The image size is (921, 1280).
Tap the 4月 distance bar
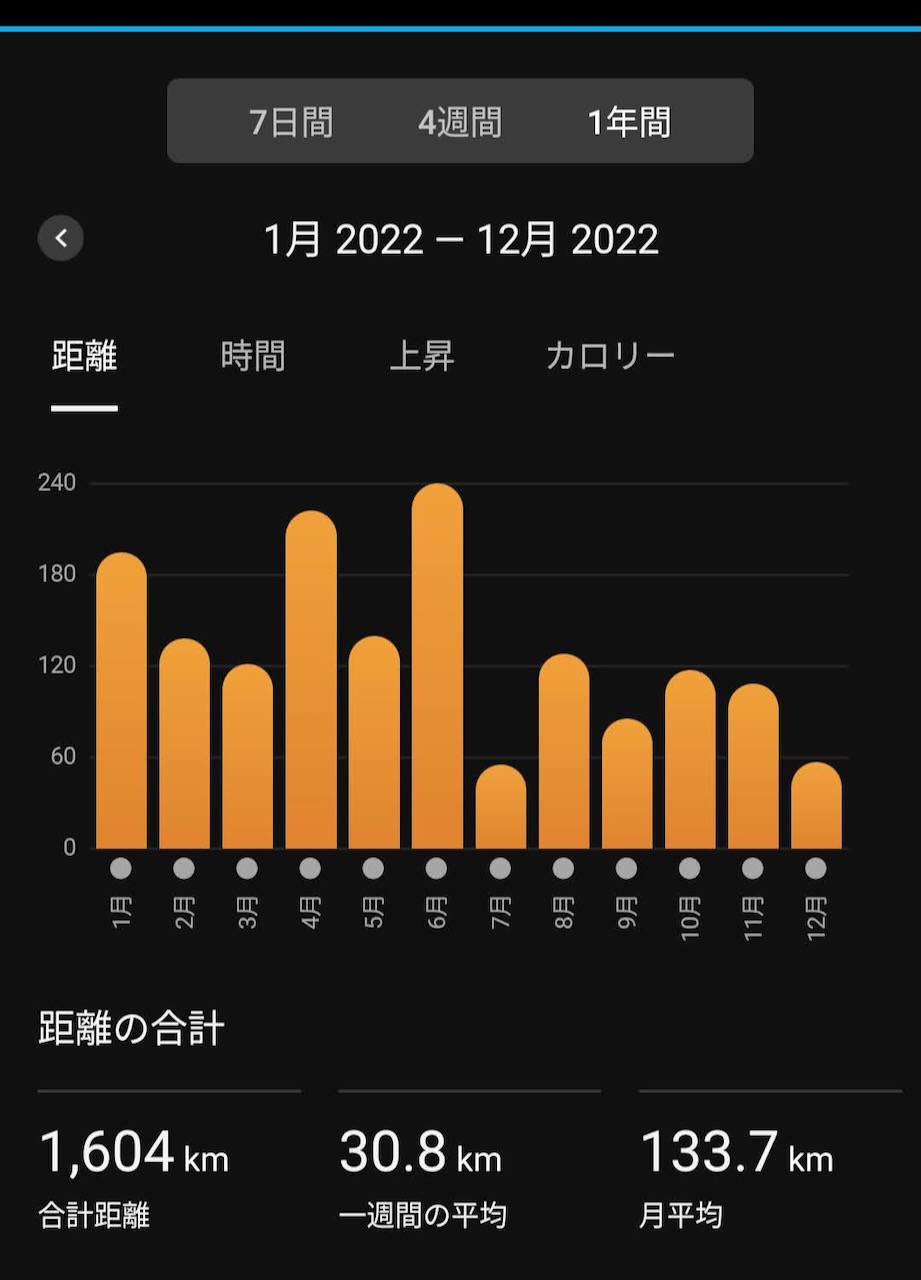(311, 682)
